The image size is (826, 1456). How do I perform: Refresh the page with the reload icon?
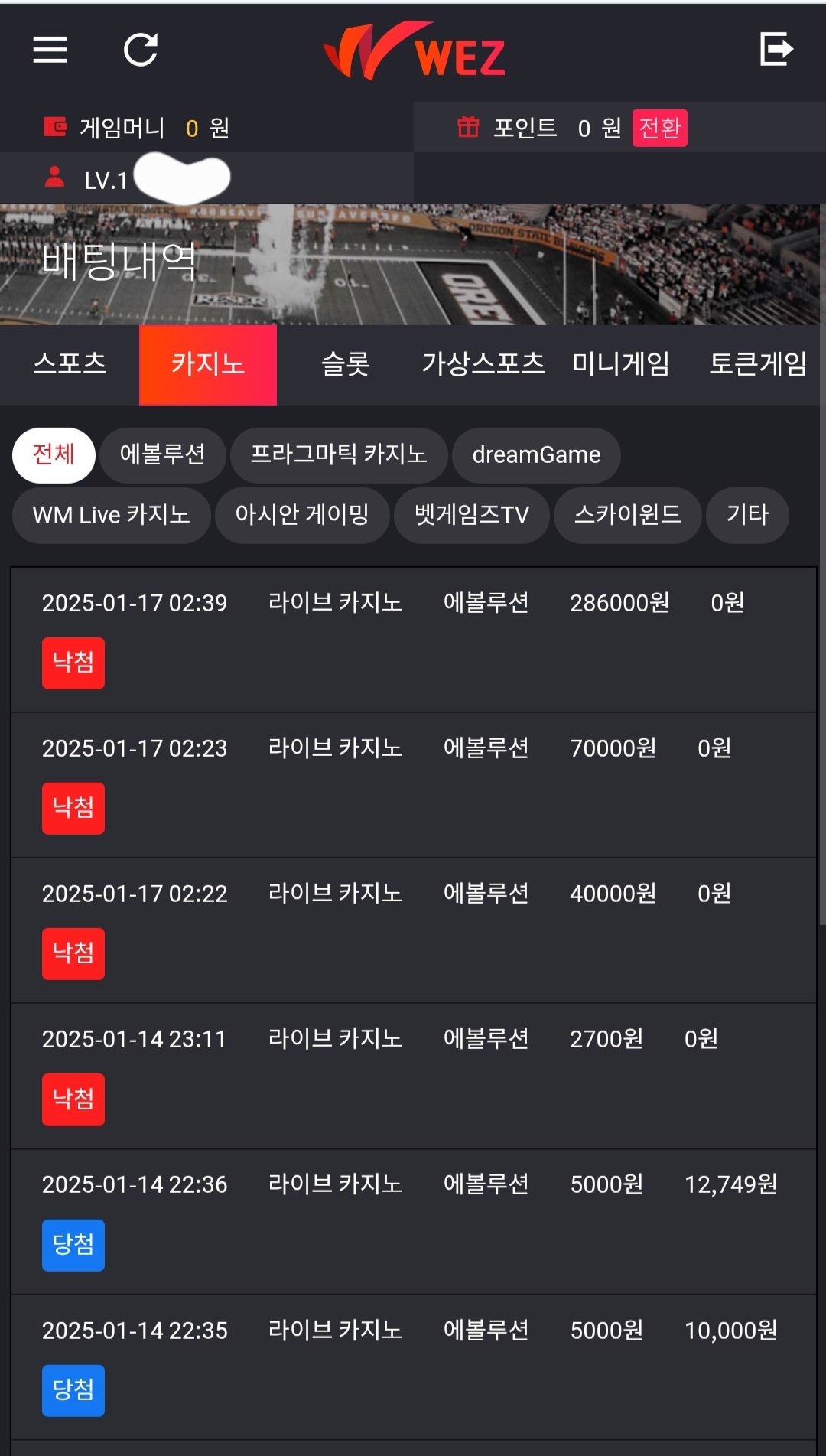141,50
